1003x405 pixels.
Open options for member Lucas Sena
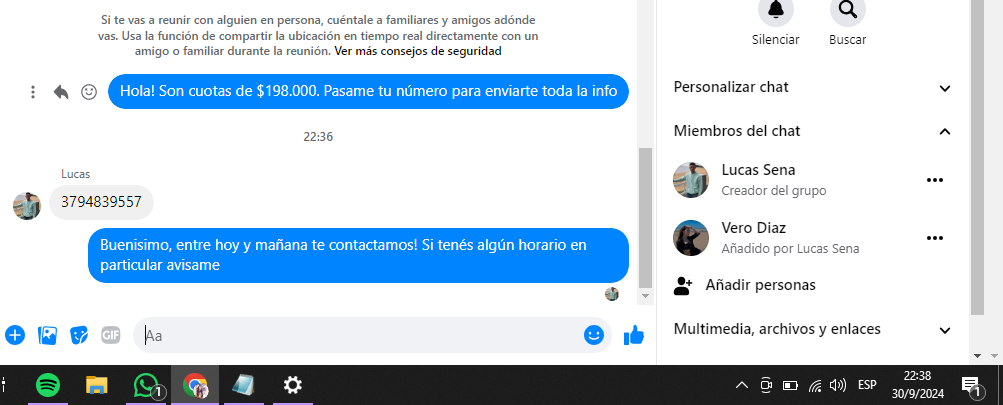[935, 180]
